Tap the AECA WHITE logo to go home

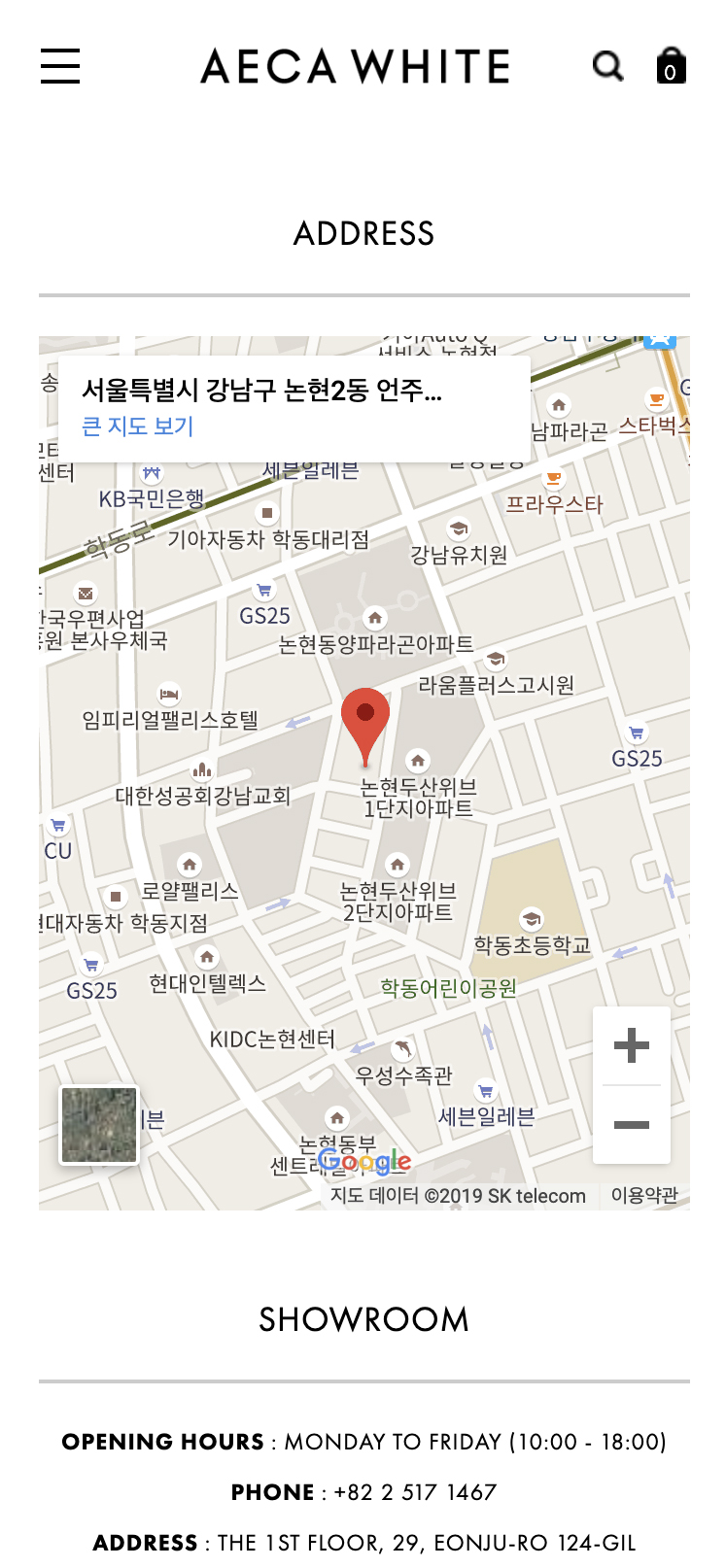click(356, 66)
